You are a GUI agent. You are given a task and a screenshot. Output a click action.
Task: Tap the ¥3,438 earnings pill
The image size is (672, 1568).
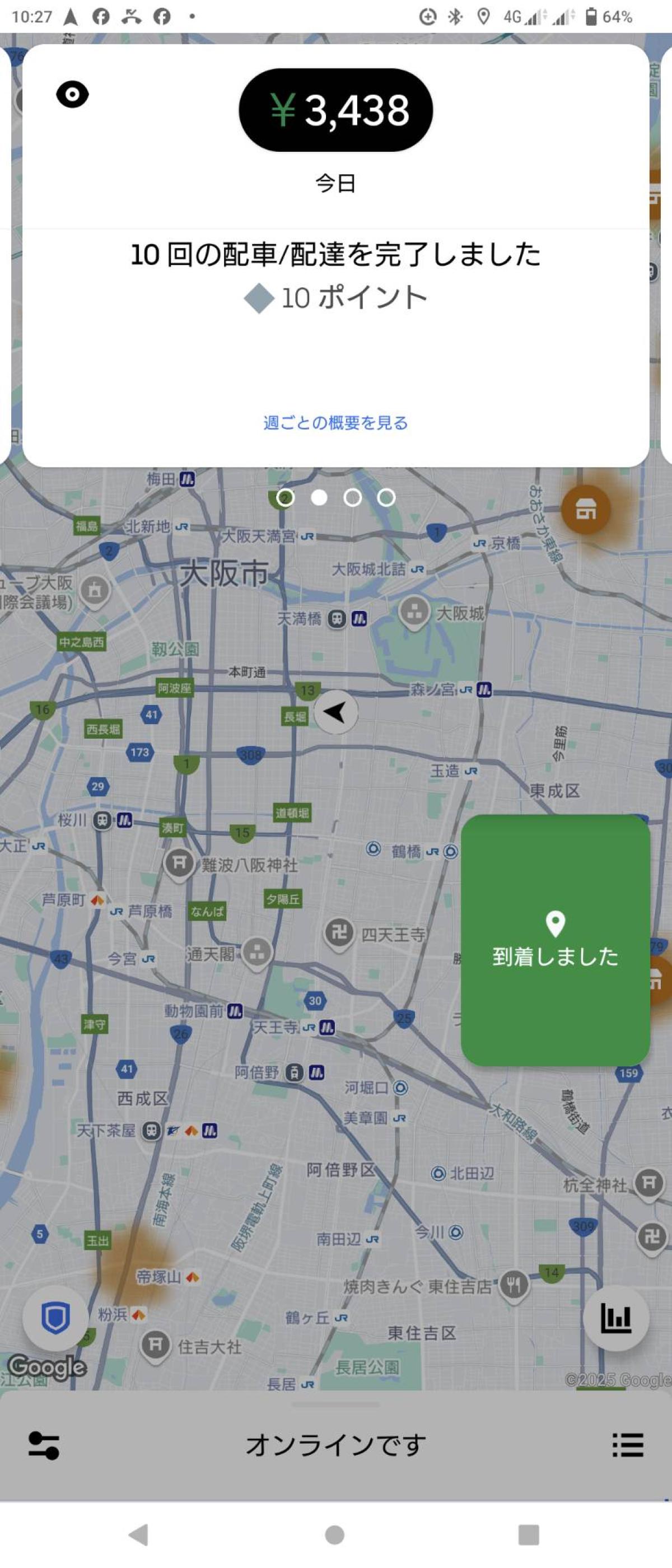(x=335, y=110)
